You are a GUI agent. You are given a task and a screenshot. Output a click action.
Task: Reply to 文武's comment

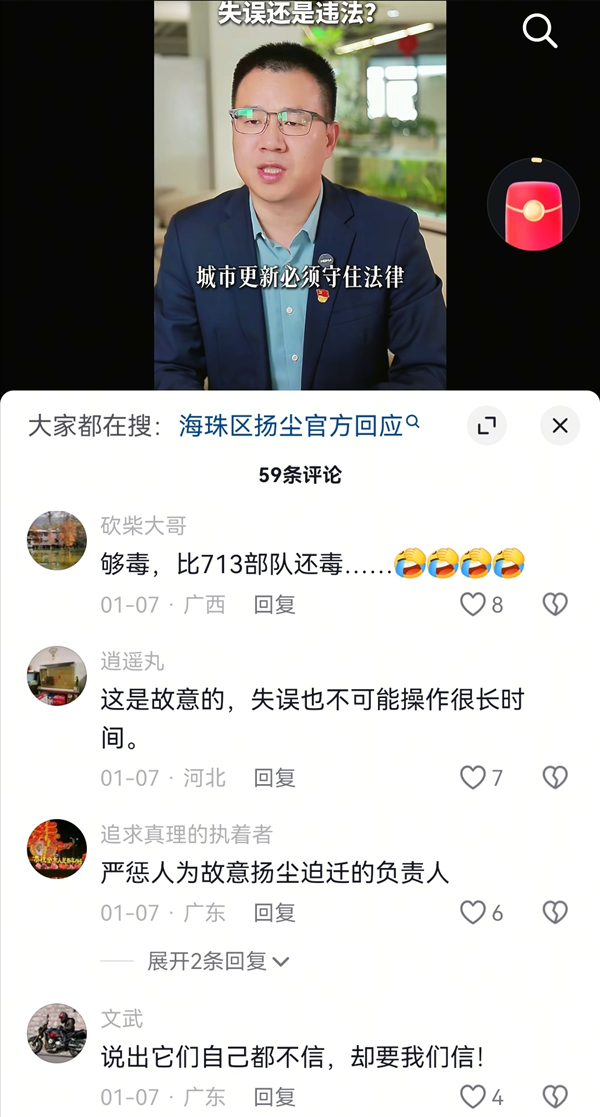pos(274,1096)
